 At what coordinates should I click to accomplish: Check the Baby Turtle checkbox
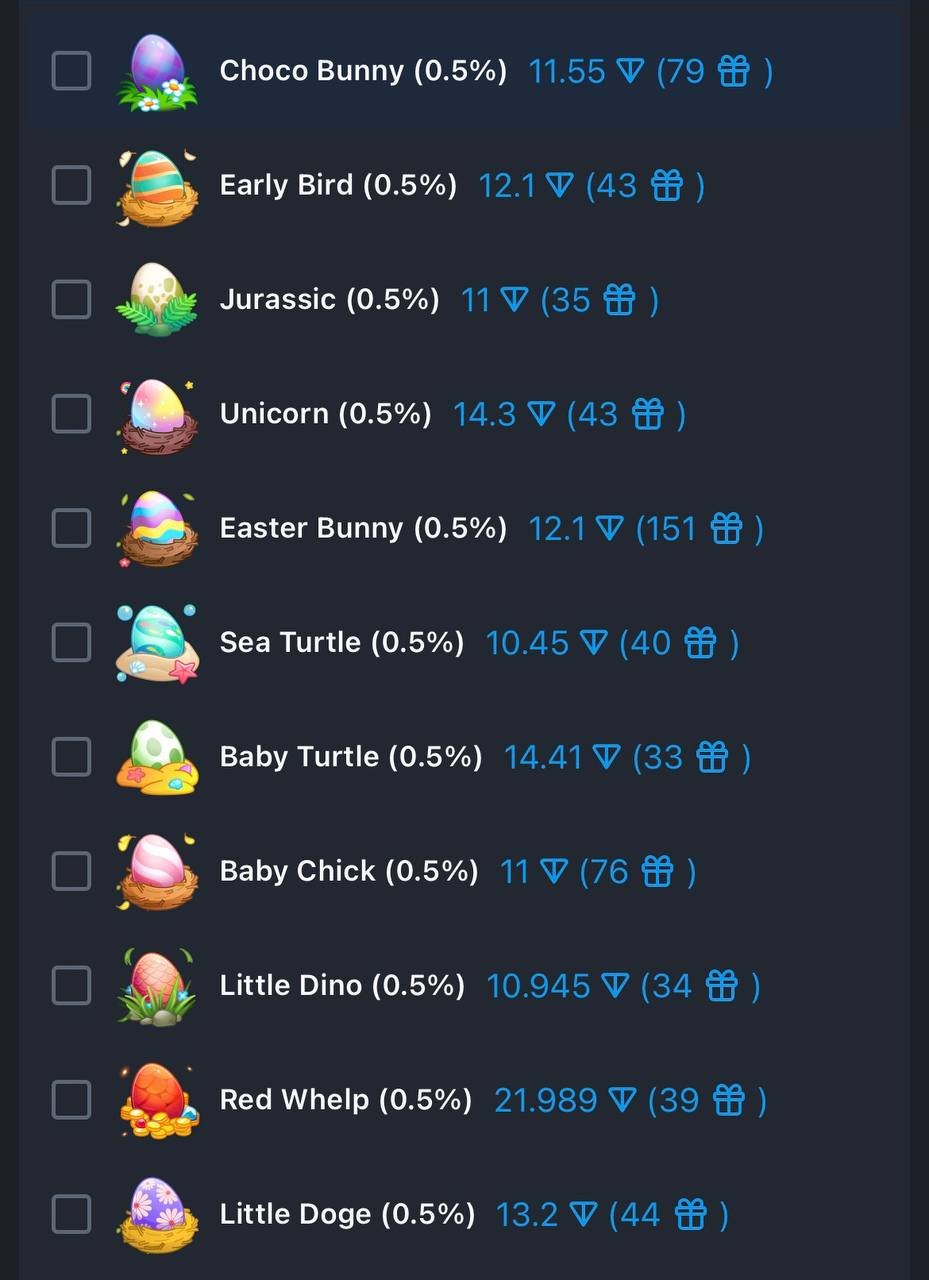71,757
